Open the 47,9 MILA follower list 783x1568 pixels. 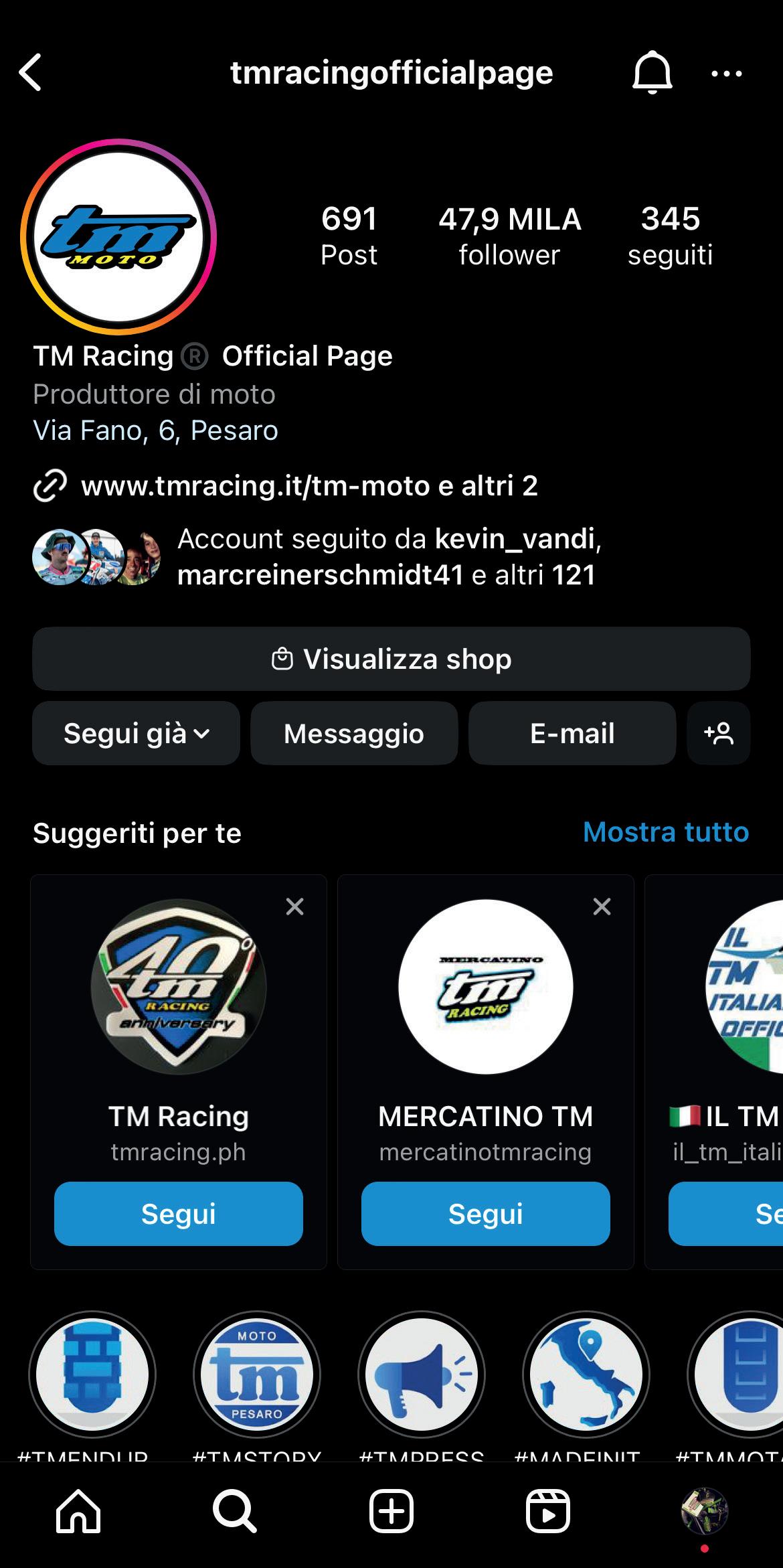pyautogui.click(x=509, y=236)
